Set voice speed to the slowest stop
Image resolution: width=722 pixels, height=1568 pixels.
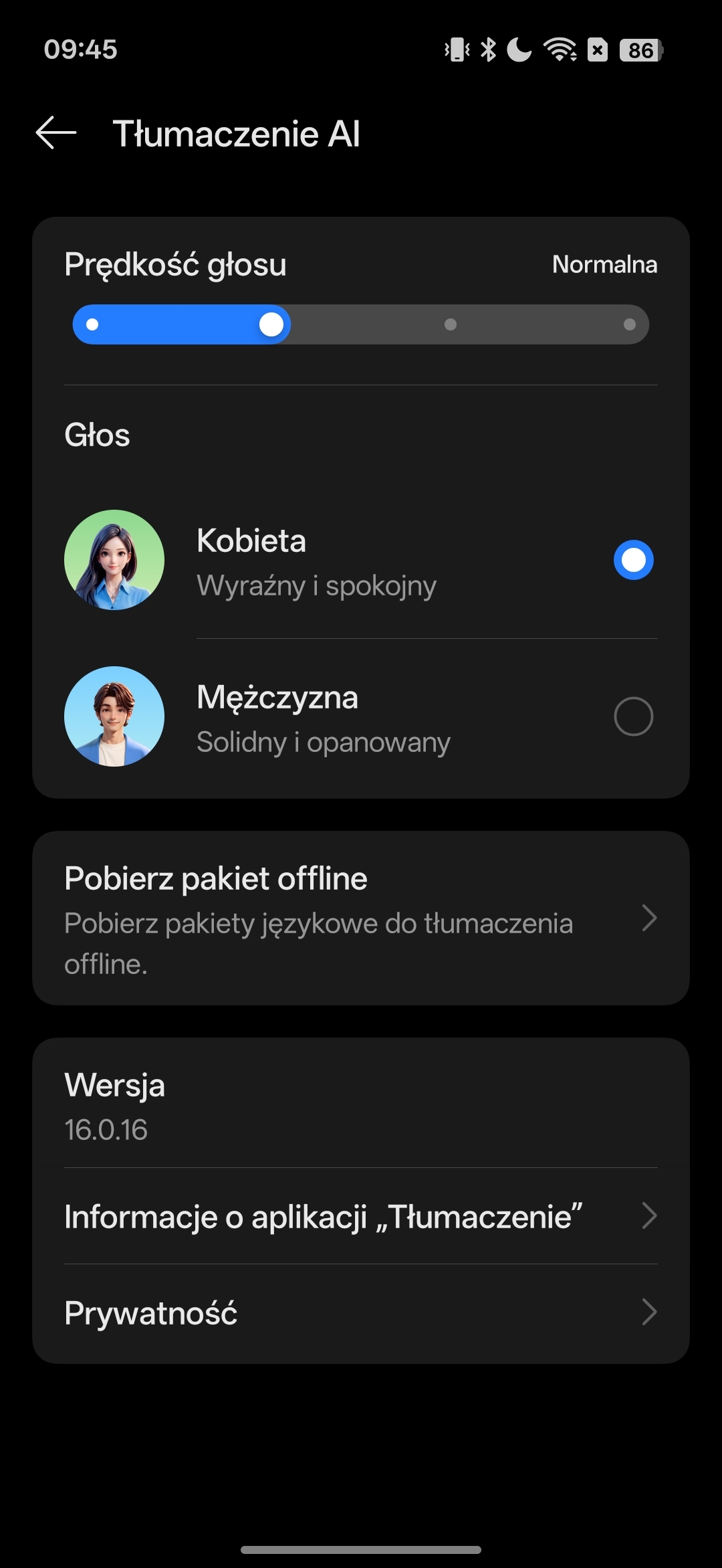(x=93, y=324)
